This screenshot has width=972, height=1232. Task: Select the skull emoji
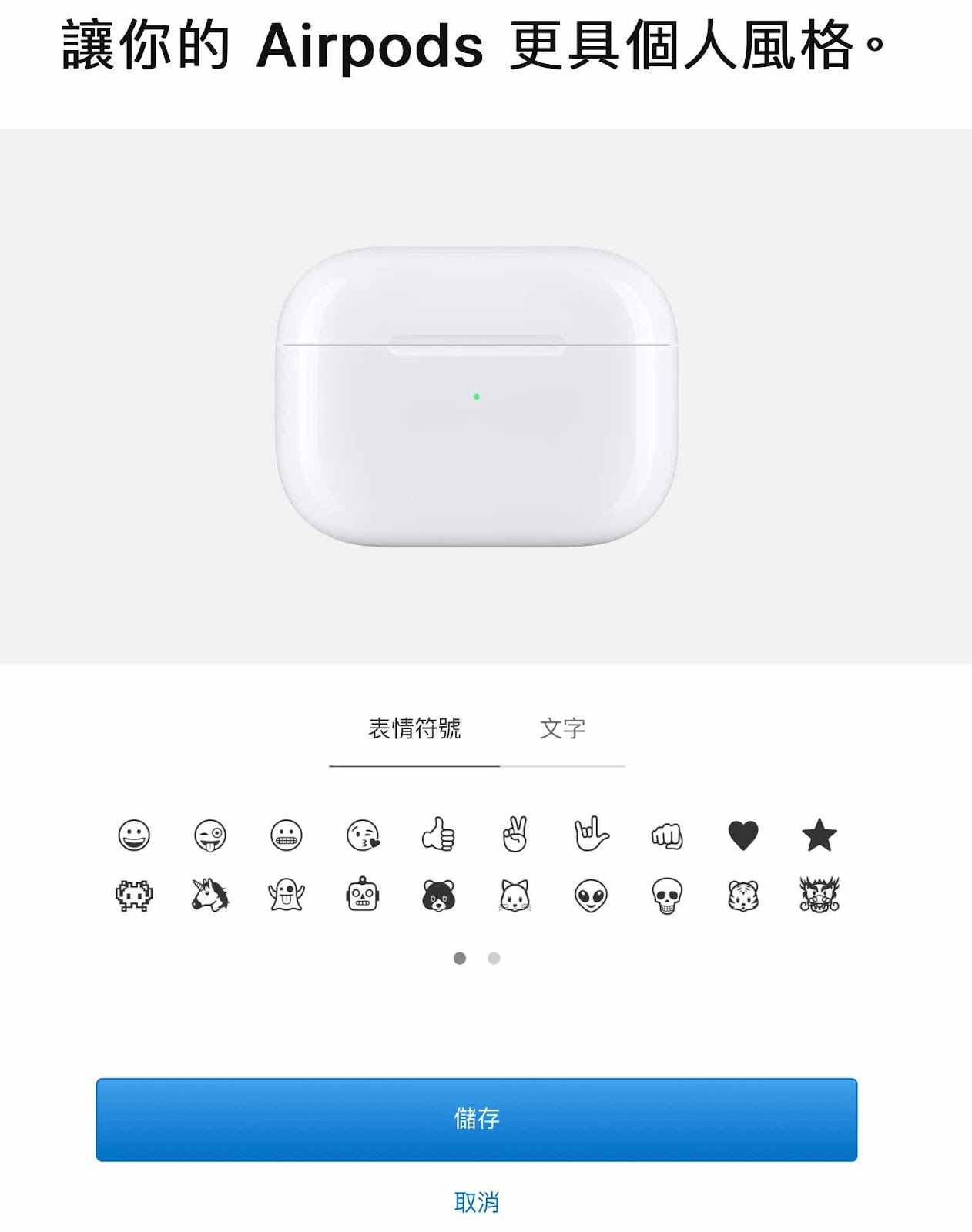(x=667, y=896)
